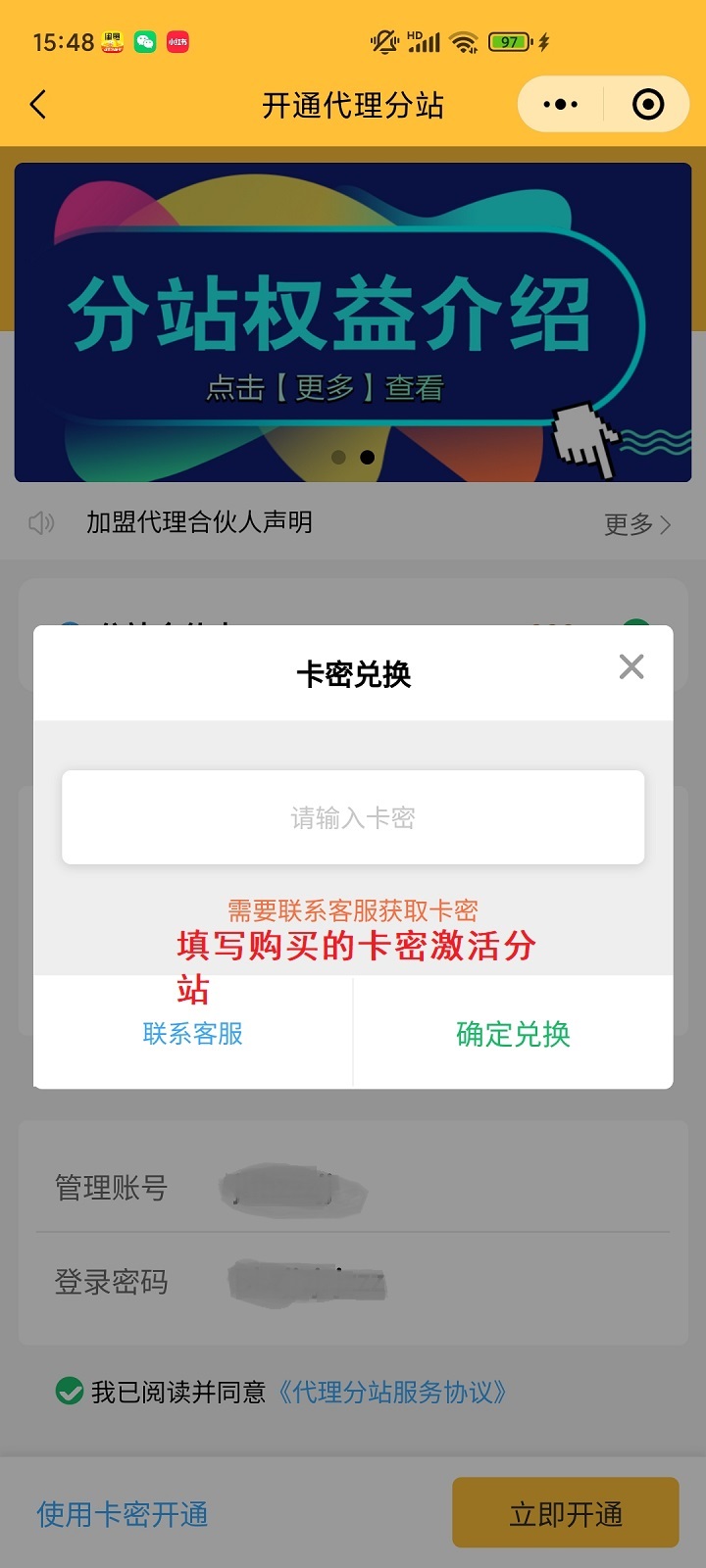The image size is (706, 1568).
Task: Tap 联系客服 to contact customer service
Action: [193, 1033]
